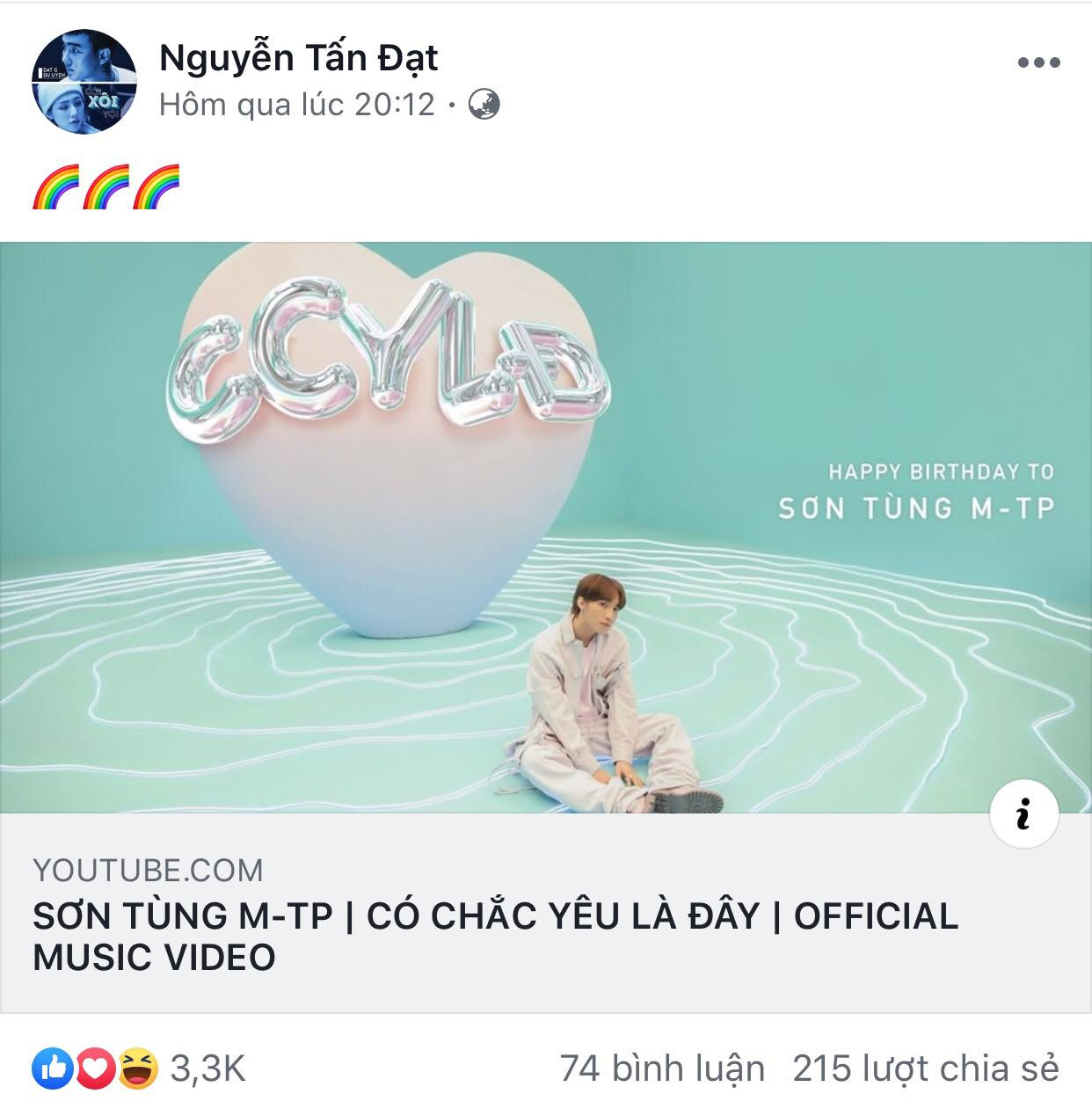Click the Love heart reaction icon

coord(91,1069)
